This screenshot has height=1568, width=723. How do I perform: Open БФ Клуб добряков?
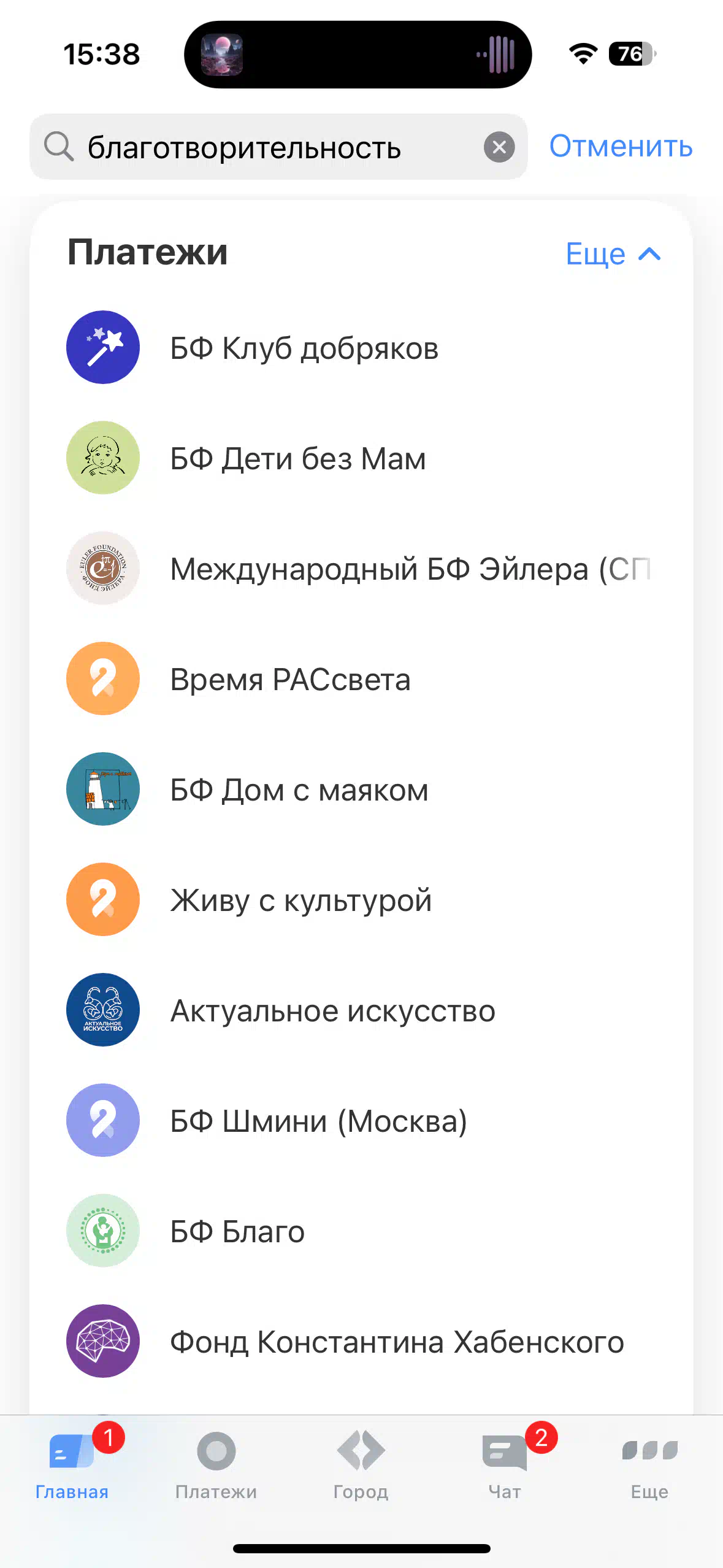click(361, 348)
